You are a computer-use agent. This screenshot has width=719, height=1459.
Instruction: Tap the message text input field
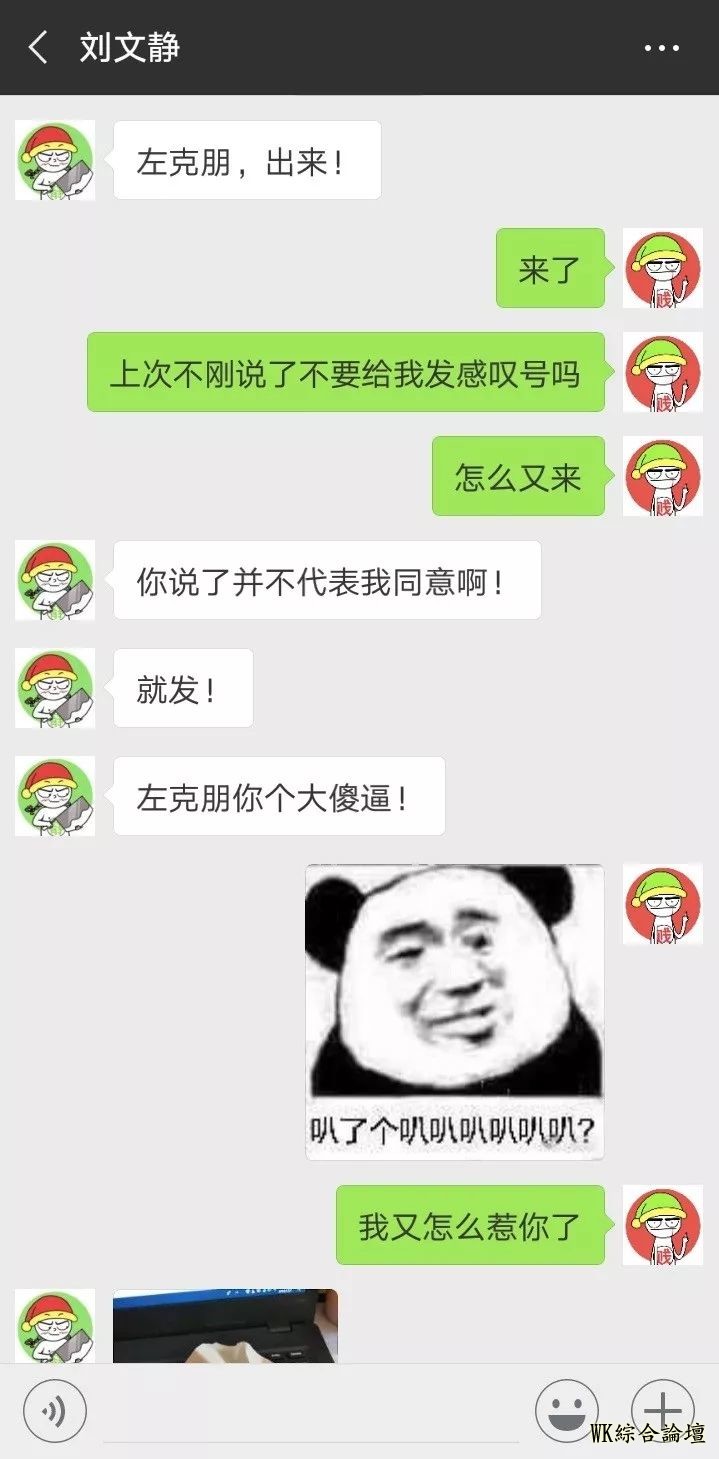pos(310,1411)
